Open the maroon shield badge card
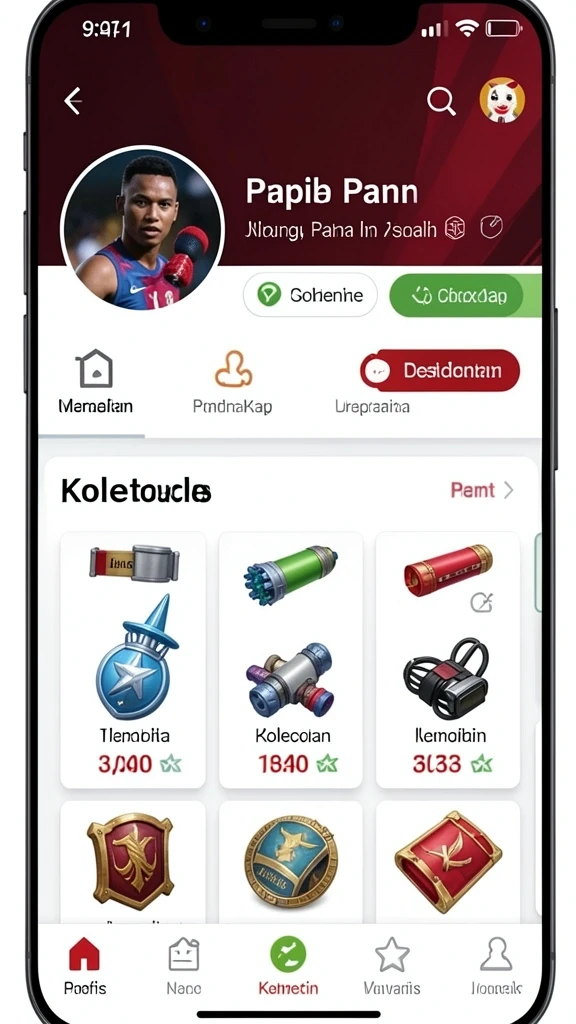Screen dimensions: 576x1024 tap(133, 862)
